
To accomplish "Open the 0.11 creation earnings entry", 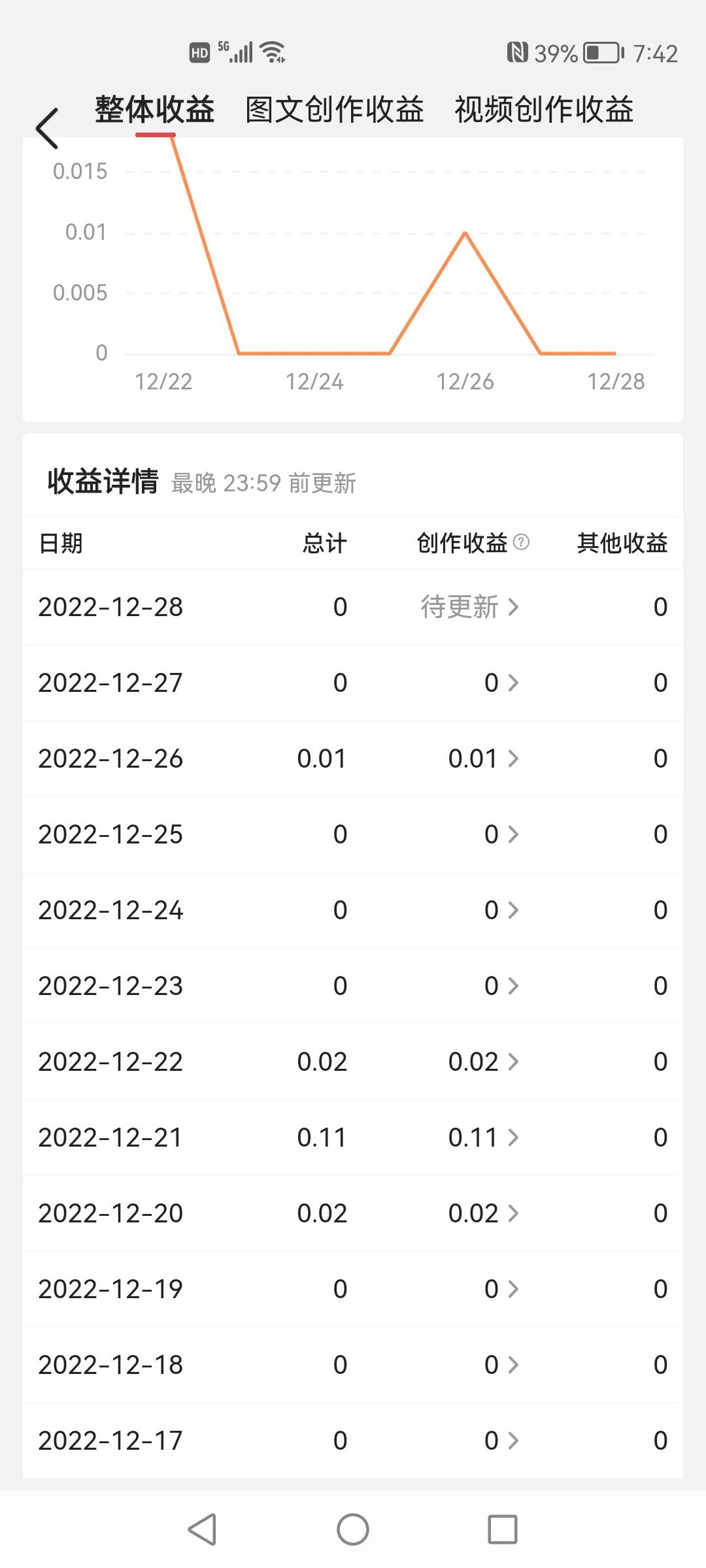I will 474,1137.
